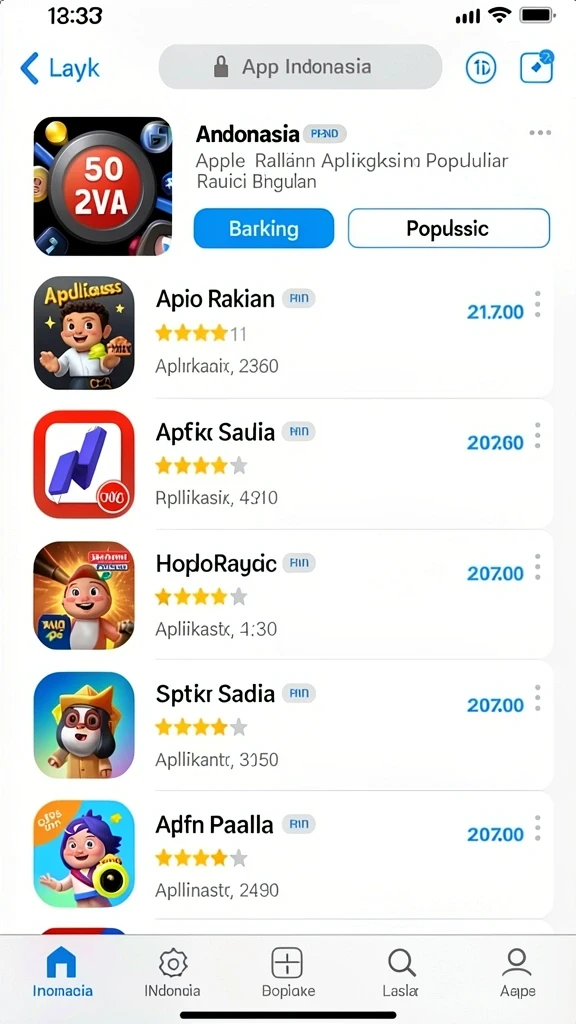Open more options for Apfn Paalla
576x1024 pixels.
(x=537, y=828)
